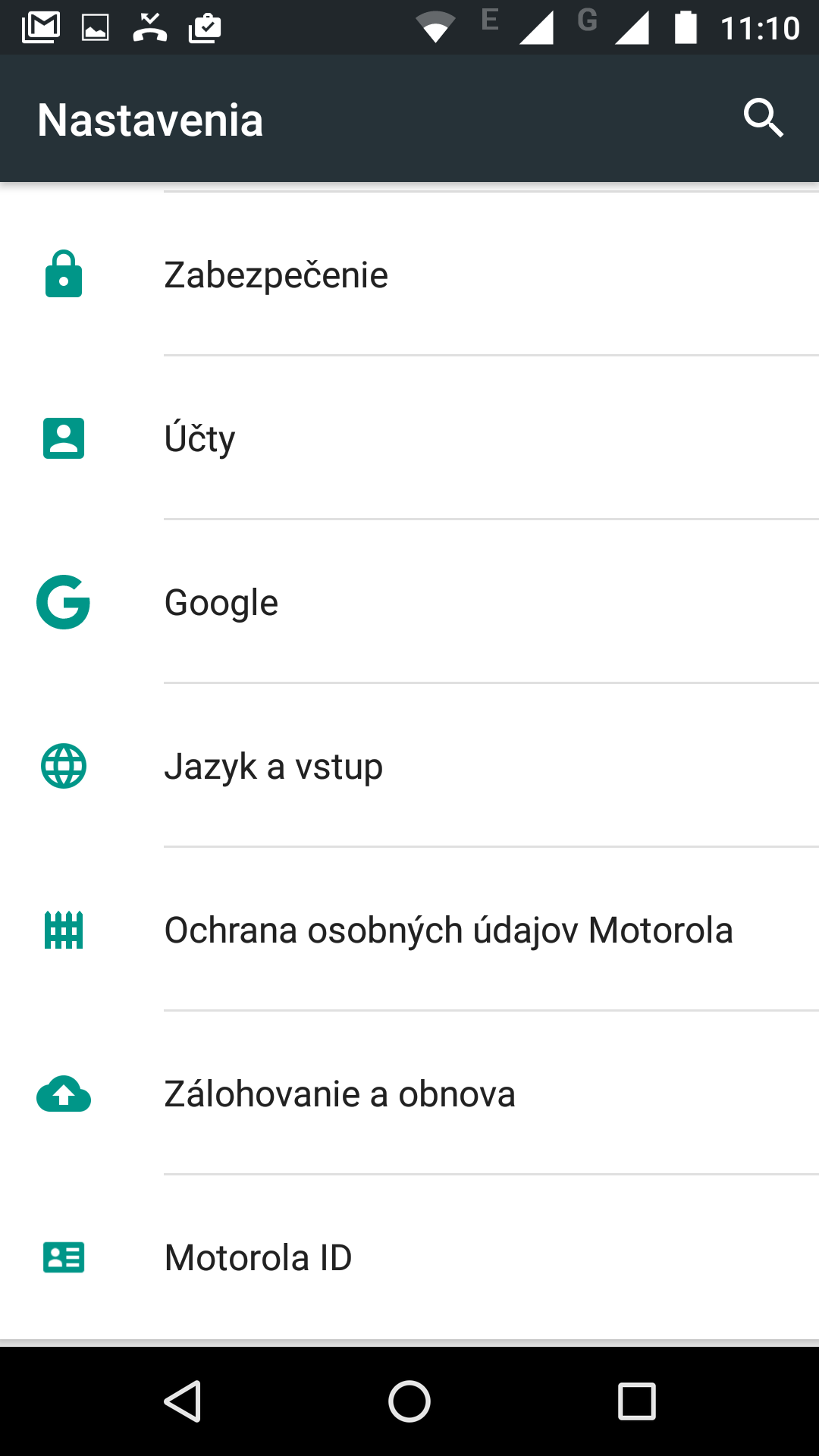
Task: Select Jazyk a vstup
Action: pos(409,766)
